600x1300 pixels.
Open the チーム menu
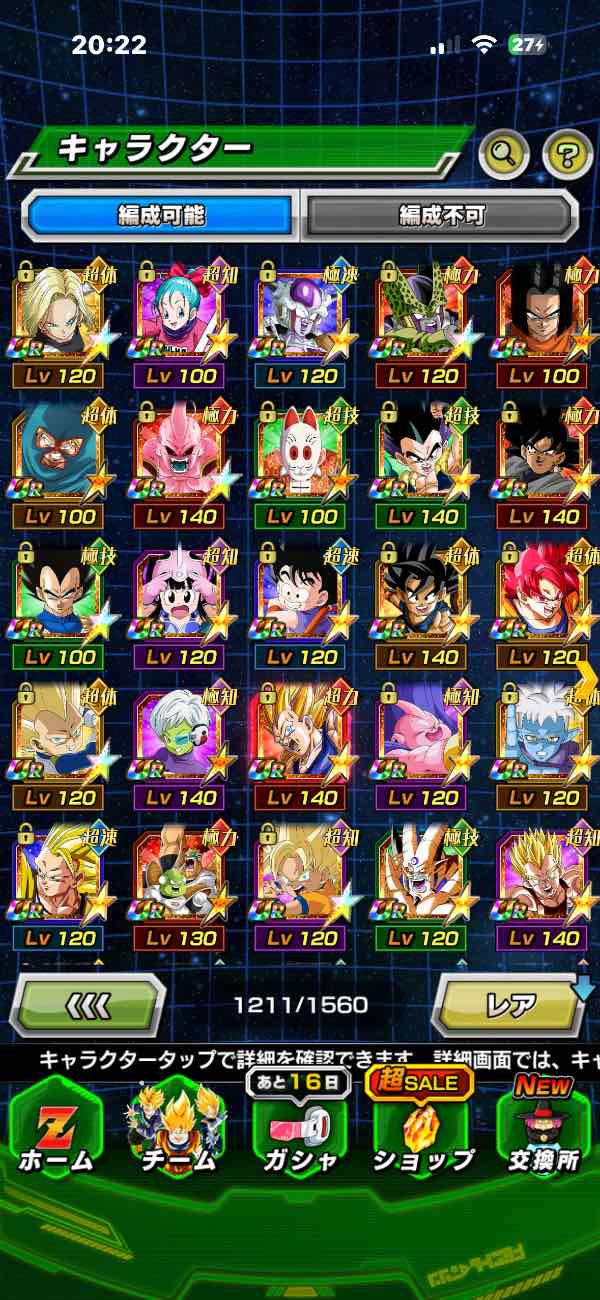coord(175,1130)
